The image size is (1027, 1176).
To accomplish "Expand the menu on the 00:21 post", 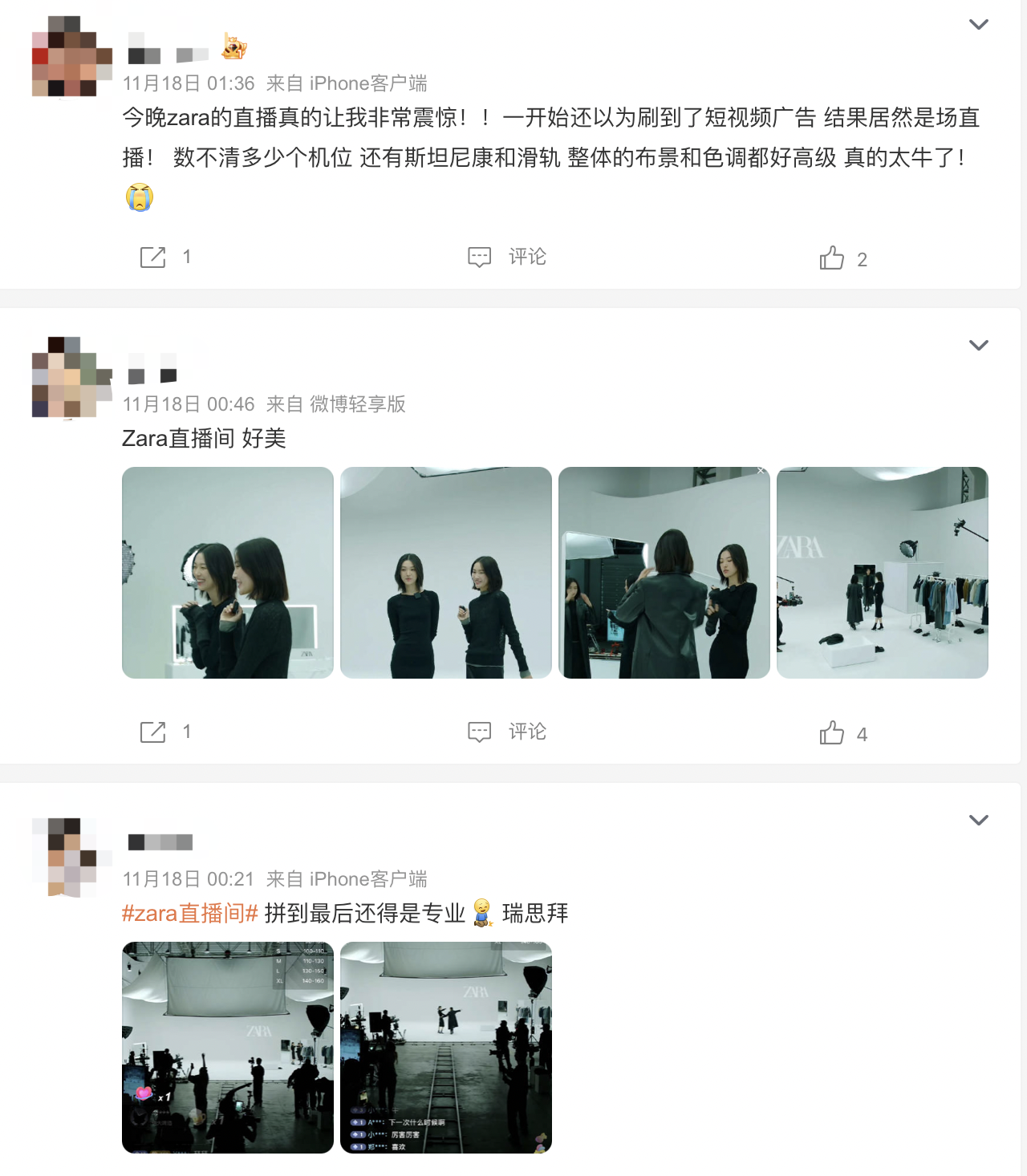I will [x=978, y=821].
